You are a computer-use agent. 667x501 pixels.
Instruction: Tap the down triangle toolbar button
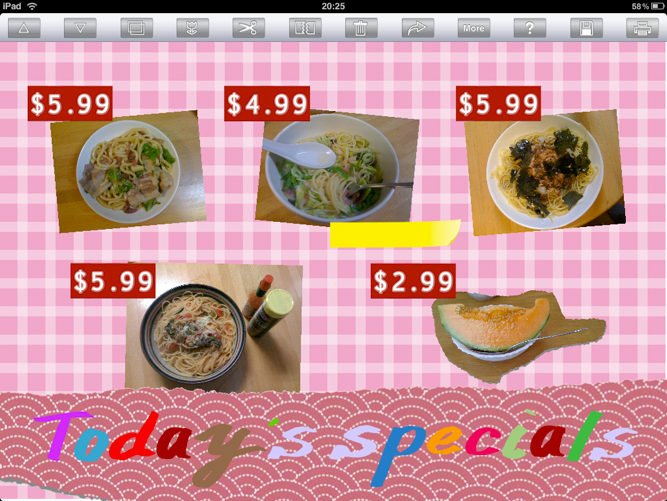coord(80,28)
